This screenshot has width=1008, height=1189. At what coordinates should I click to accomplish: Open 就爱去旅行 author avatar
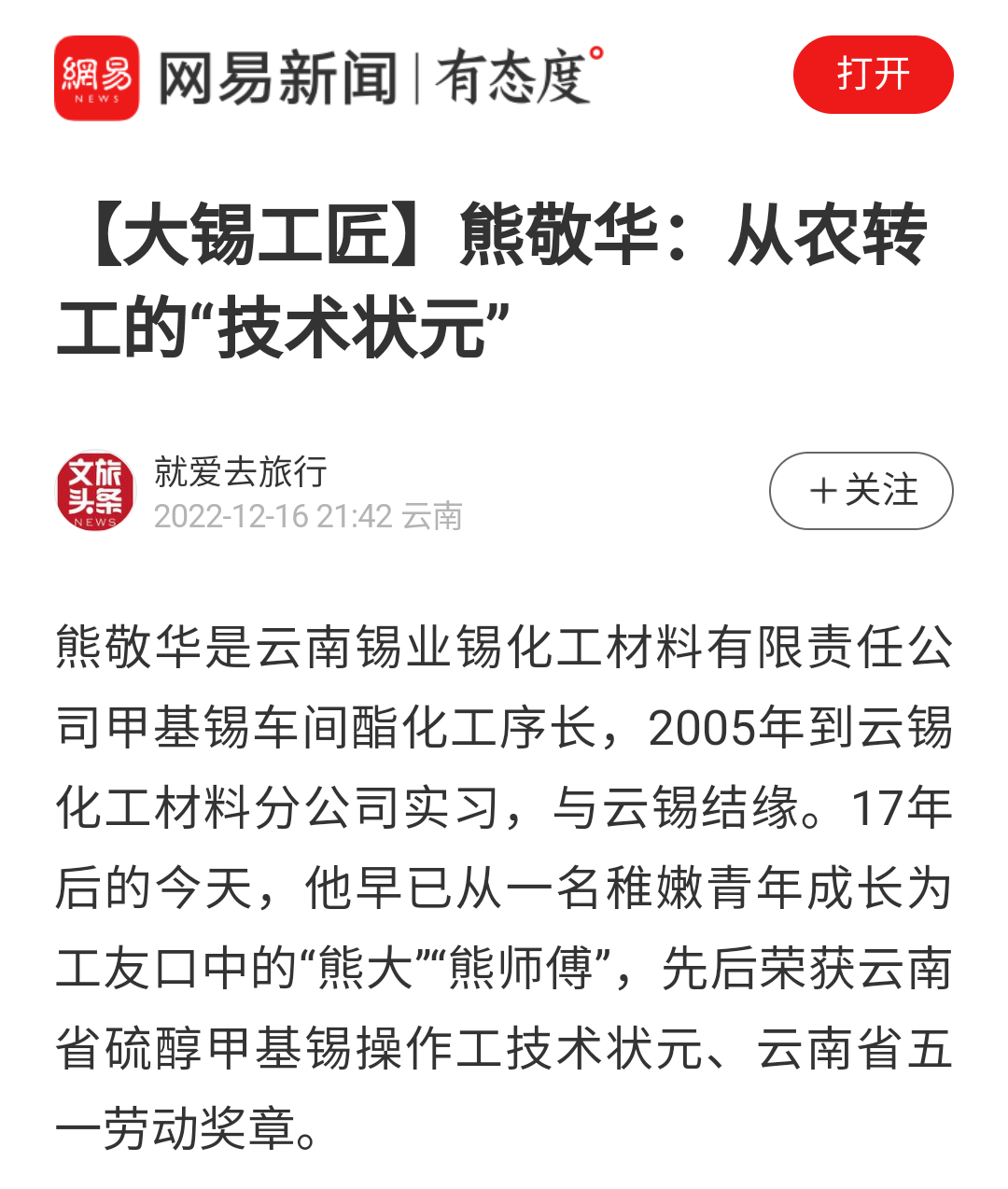click(95, 491)
